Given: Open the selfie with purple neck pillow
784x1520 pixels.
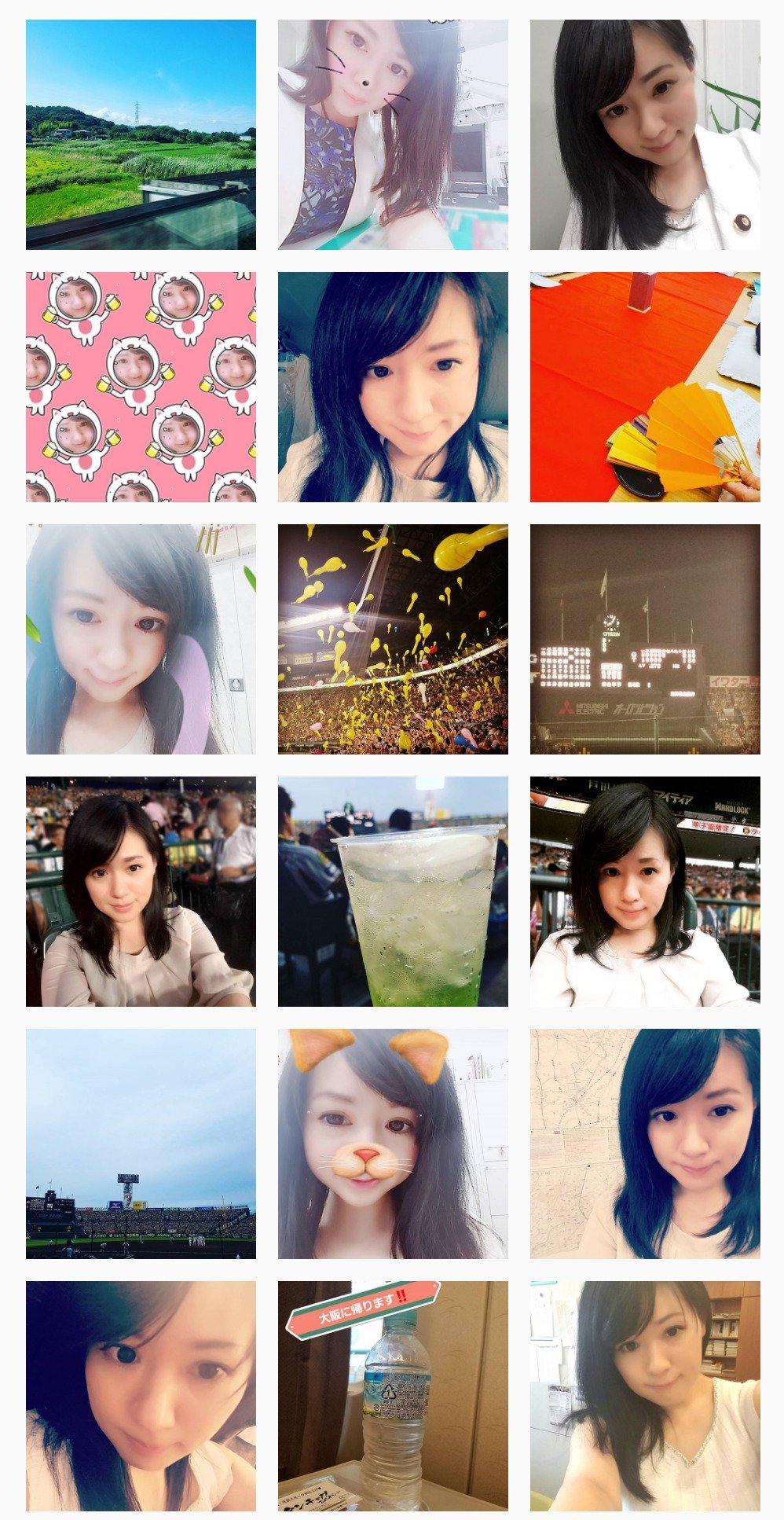Looking at the screenshot, I should pyautogui.click(x=141, y=639).
